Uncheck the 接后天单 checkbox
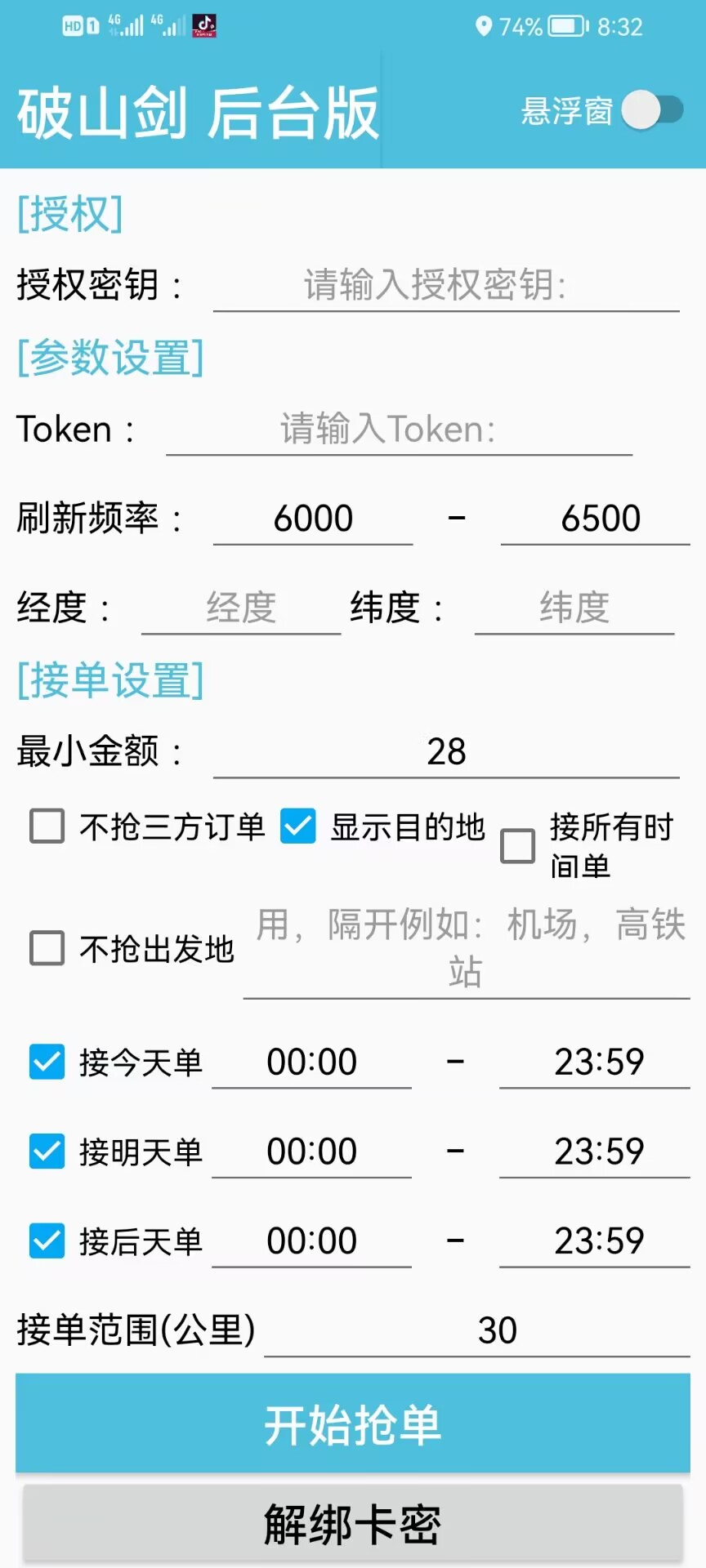Screen dimensions: 706x1568 point(47,1241)
